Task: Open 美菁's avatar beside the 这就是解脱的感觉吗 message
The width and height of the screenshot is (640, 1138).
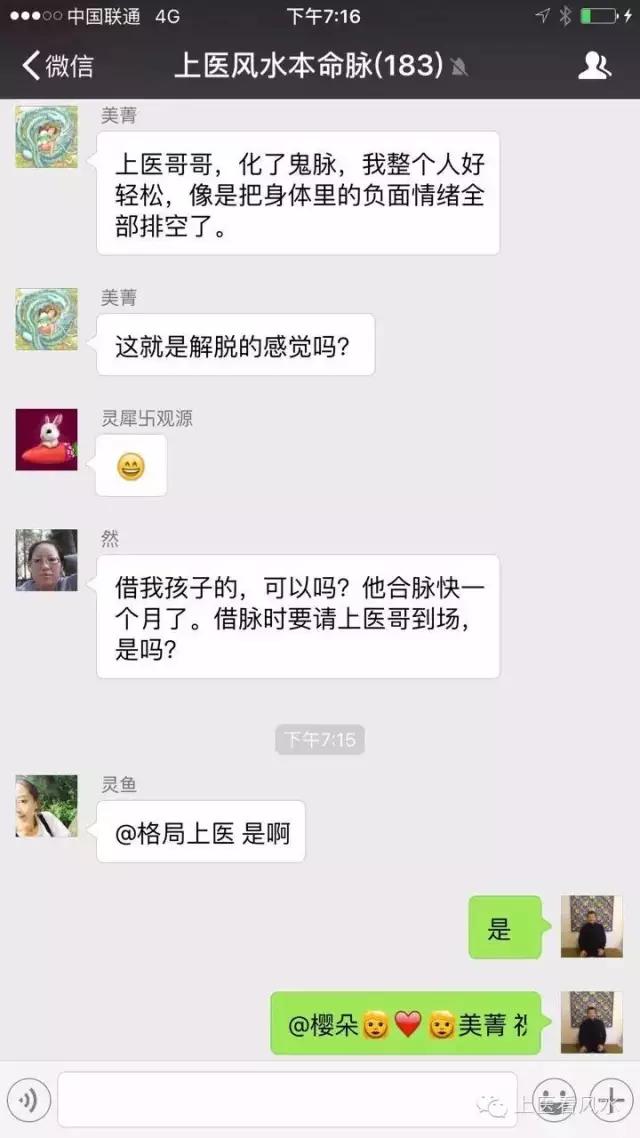Action: pos(46,319)
